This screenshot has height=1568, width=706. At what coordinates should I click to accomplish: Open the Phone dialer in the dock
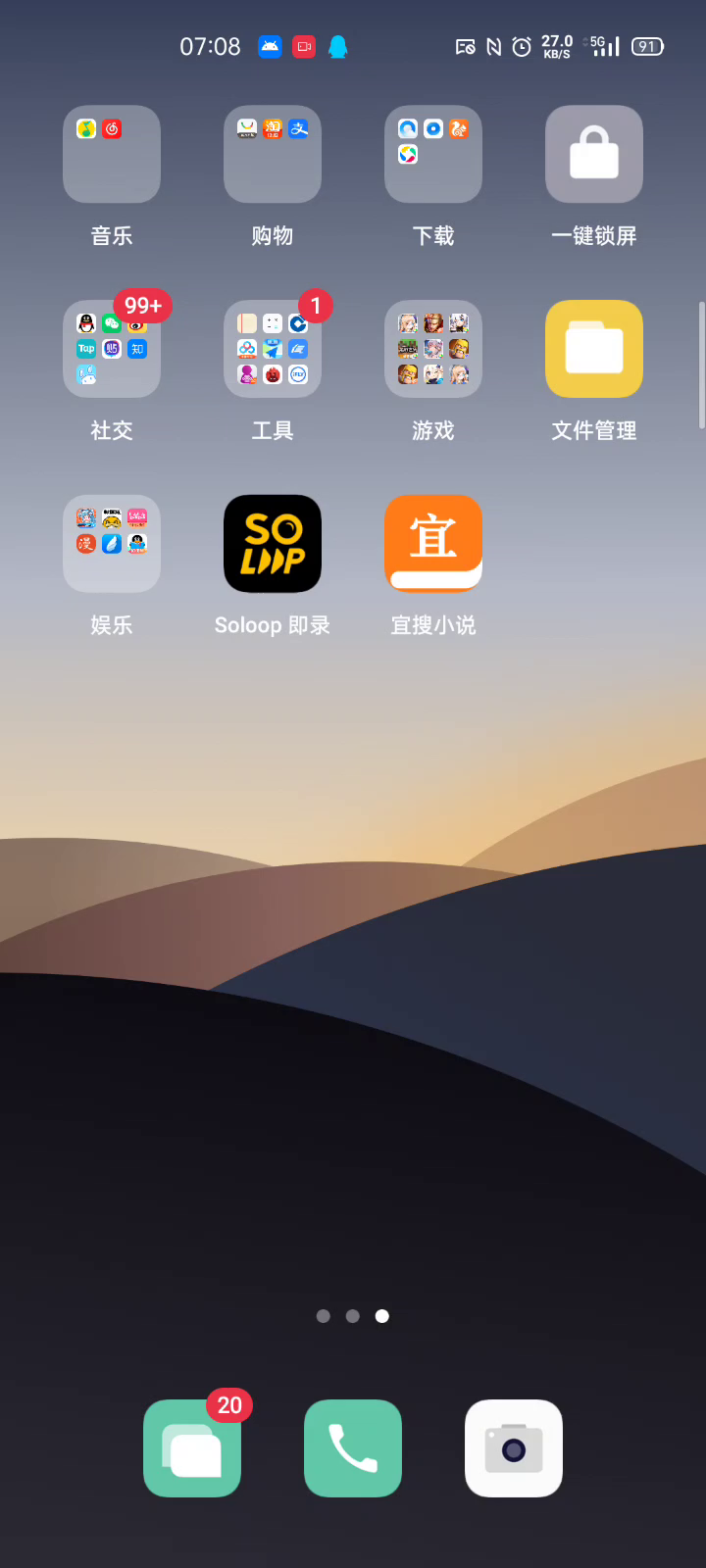pyautogui.click(x=353, y=1448)
